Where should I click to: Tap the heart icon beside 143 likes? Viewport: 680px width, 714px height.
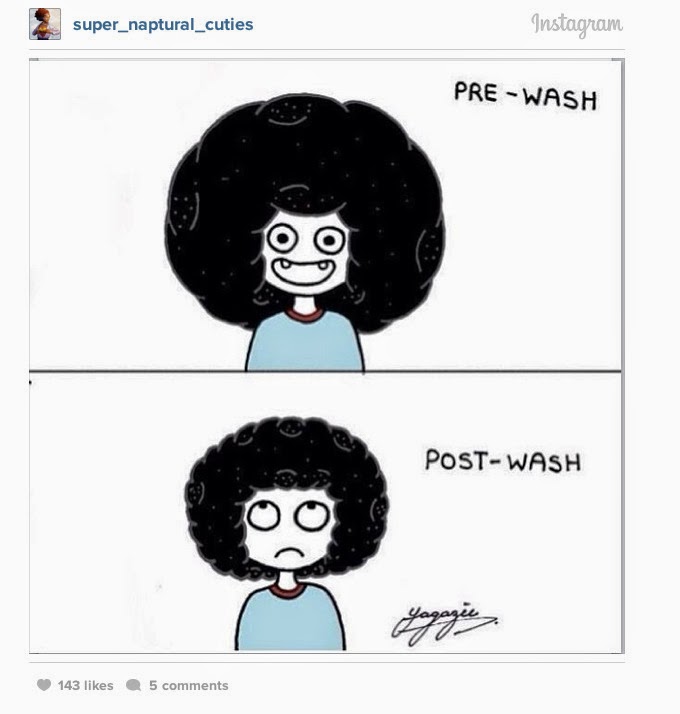pos(43,685)
